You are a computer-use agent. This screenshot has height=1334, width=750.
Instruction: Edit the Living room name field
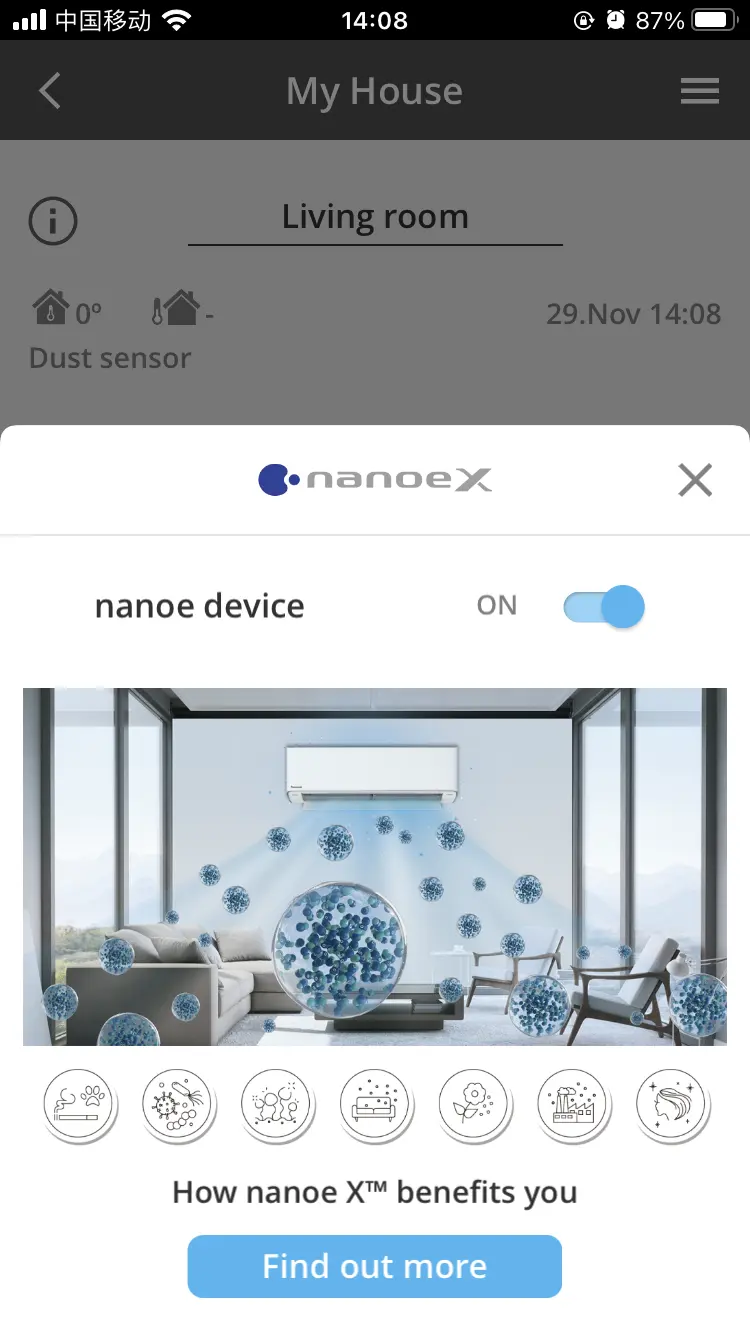point(375,218)
